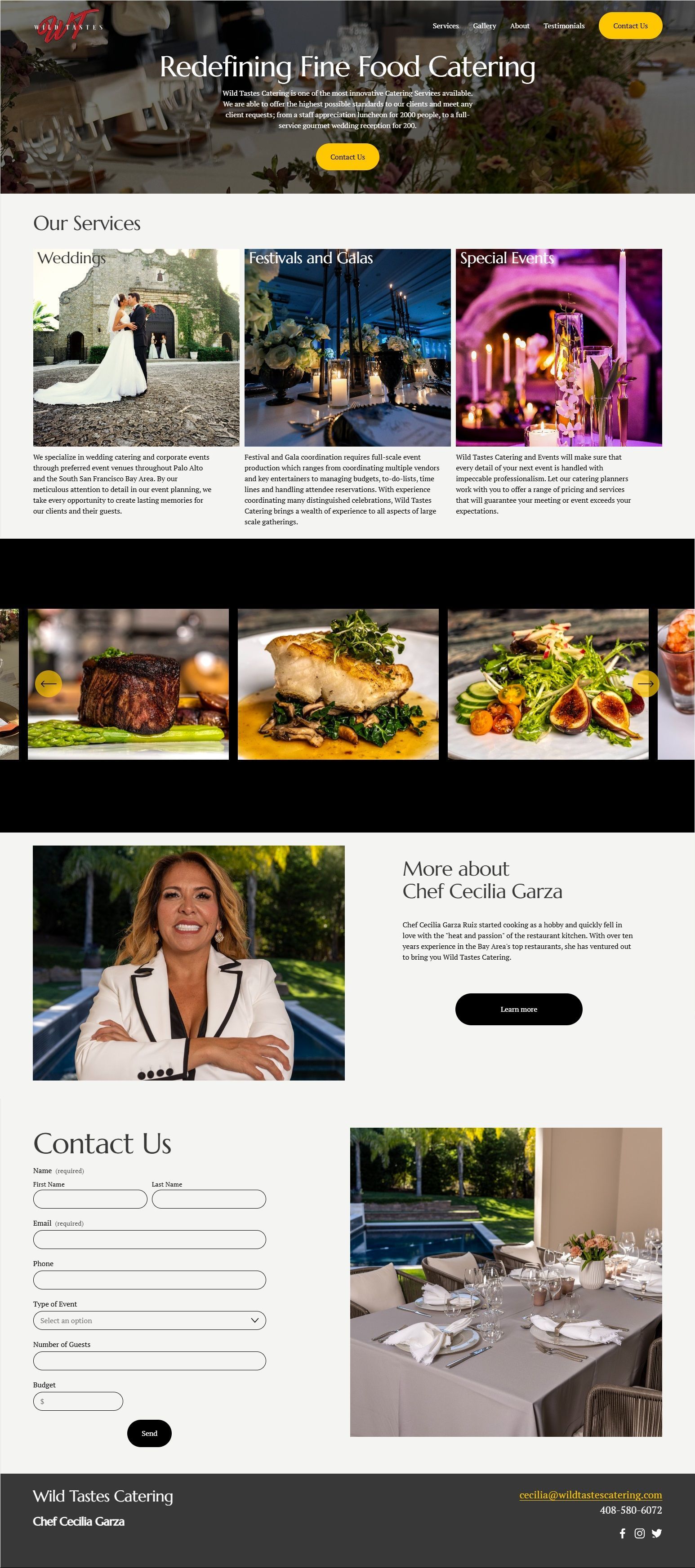
Task: Show previous gallery photo
Action: (x=49, y=683)
